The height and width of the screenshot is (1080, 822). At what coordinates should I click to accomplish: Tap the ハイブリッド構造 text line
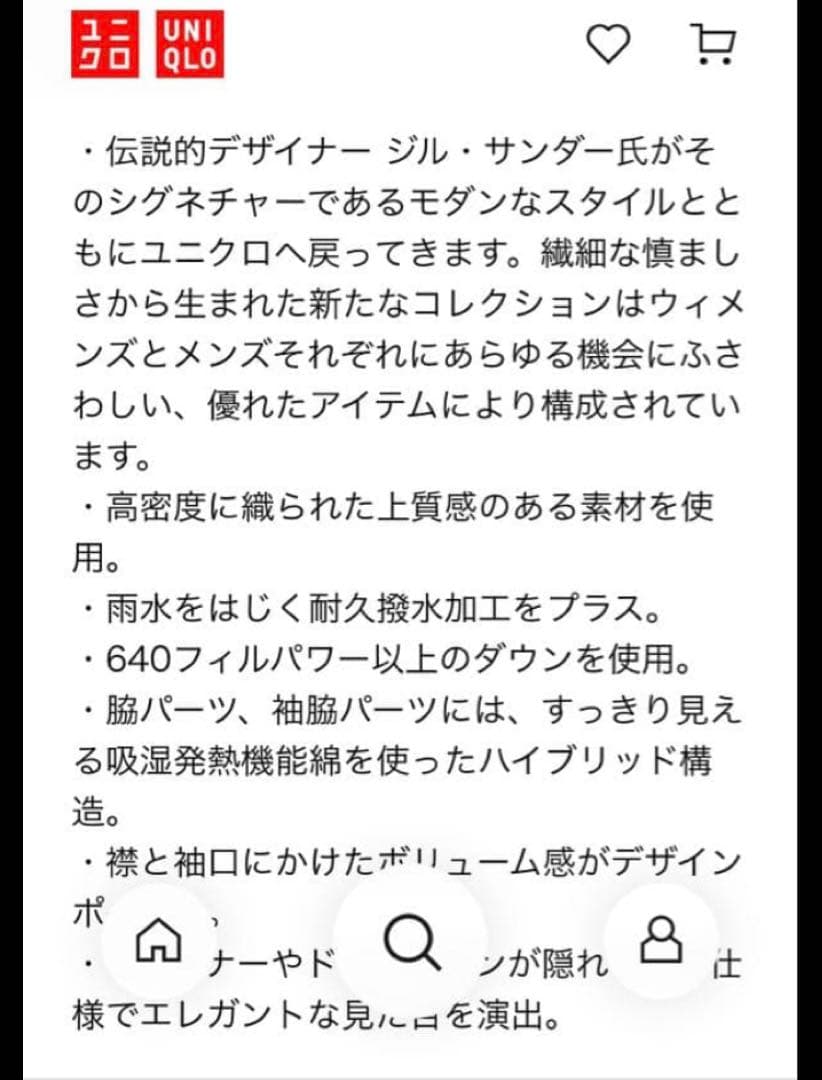(x=400, y=758)
